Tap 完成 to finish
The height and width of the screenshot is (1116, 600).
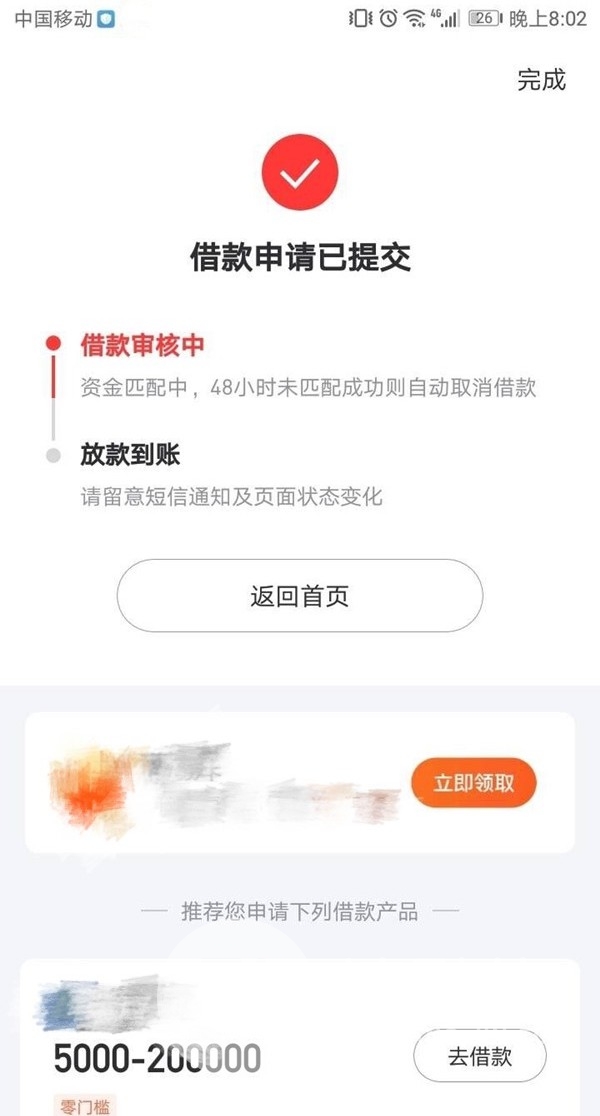click(541, 80)
